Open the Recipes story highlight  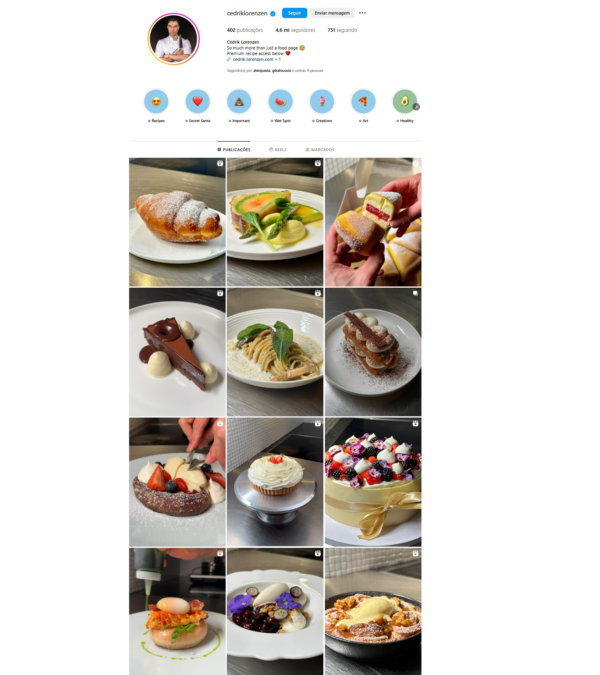156,101
